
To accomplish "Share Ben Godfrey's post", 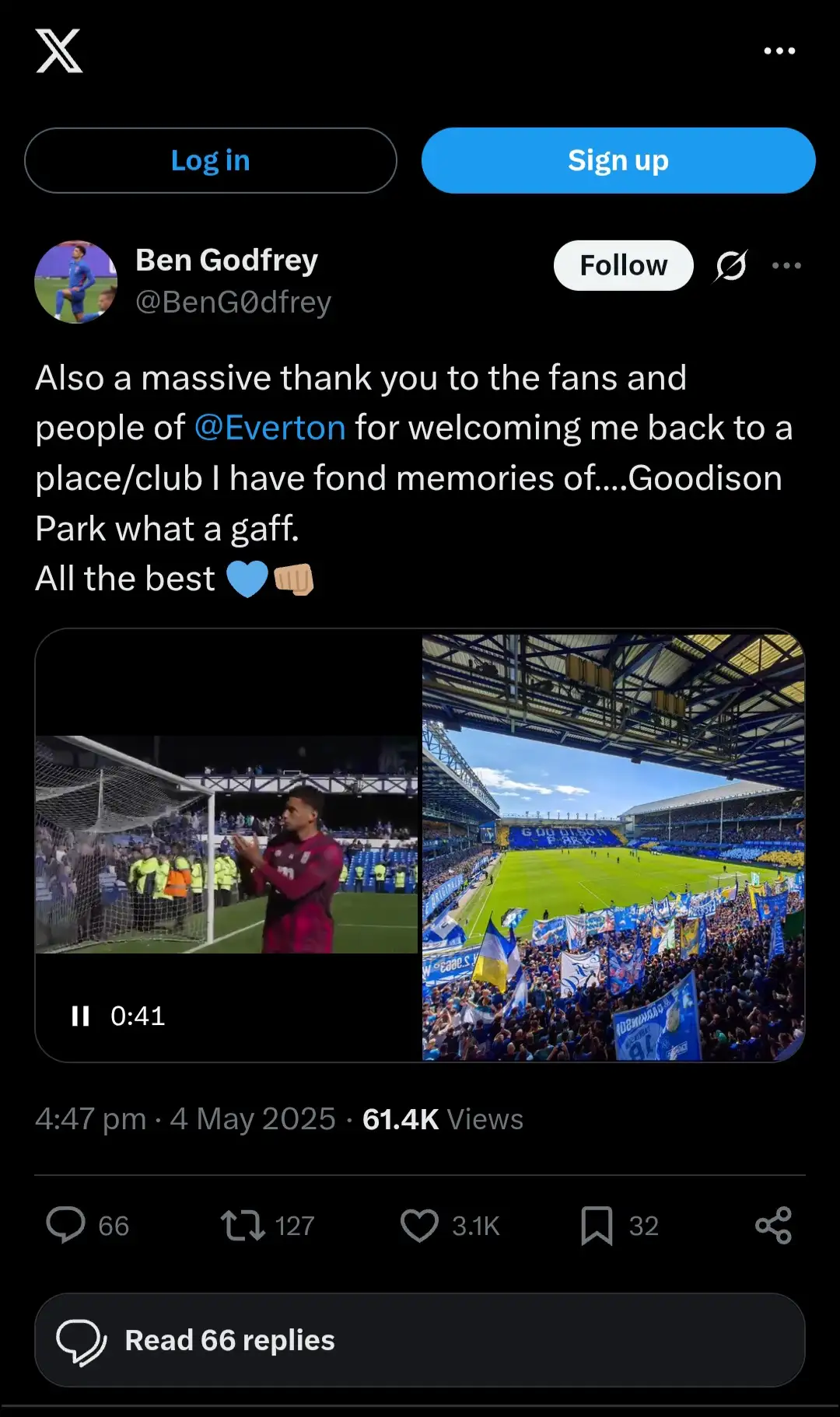I will click(x=773, y=1226).
